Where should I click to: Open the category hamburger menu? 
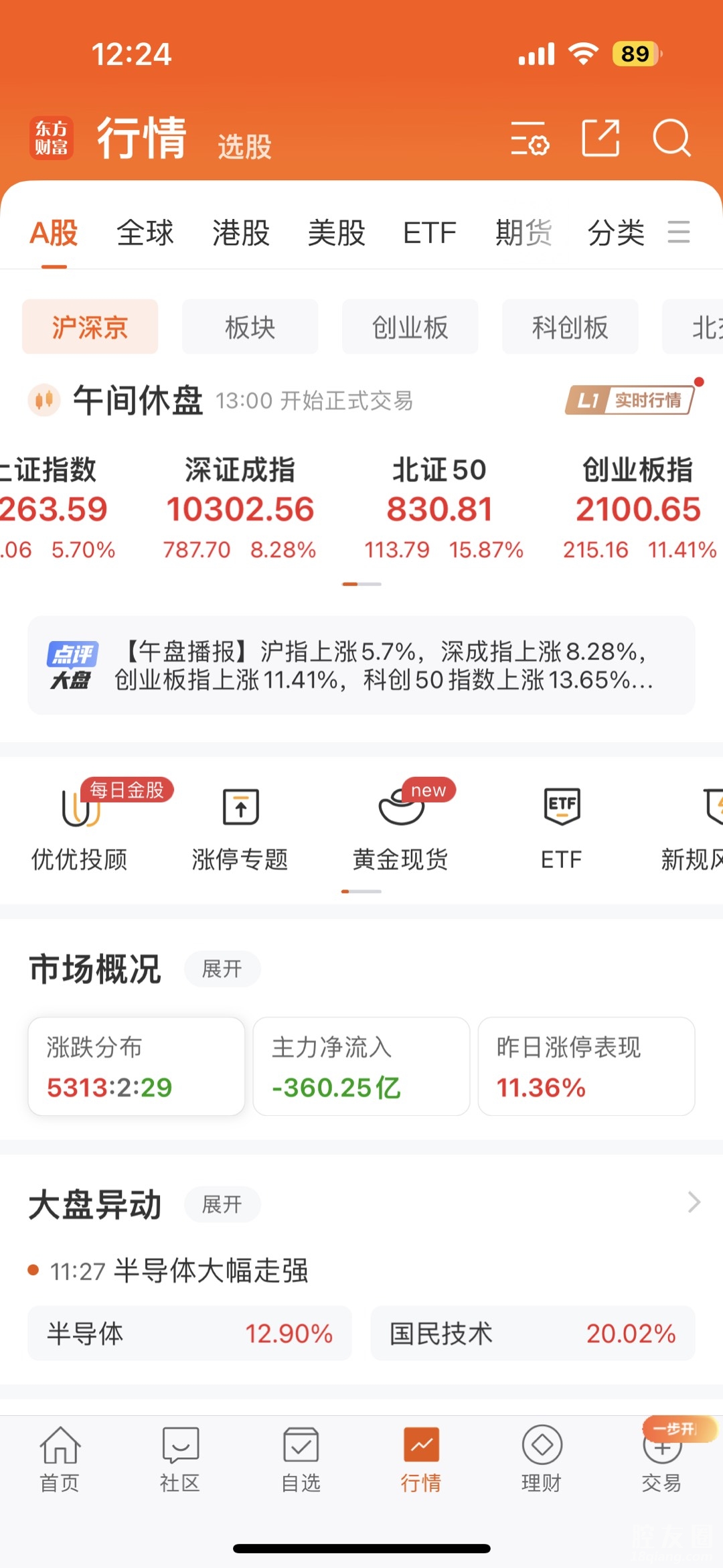pos(678,232)
